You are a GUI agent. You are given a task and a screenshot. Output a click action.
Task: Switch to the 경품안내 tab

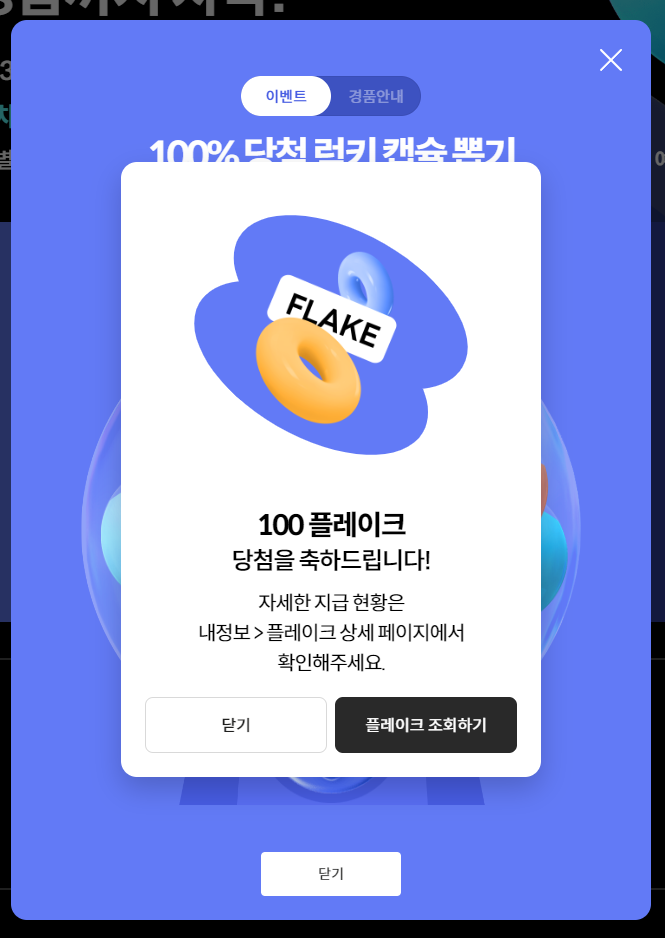[376, 97]
